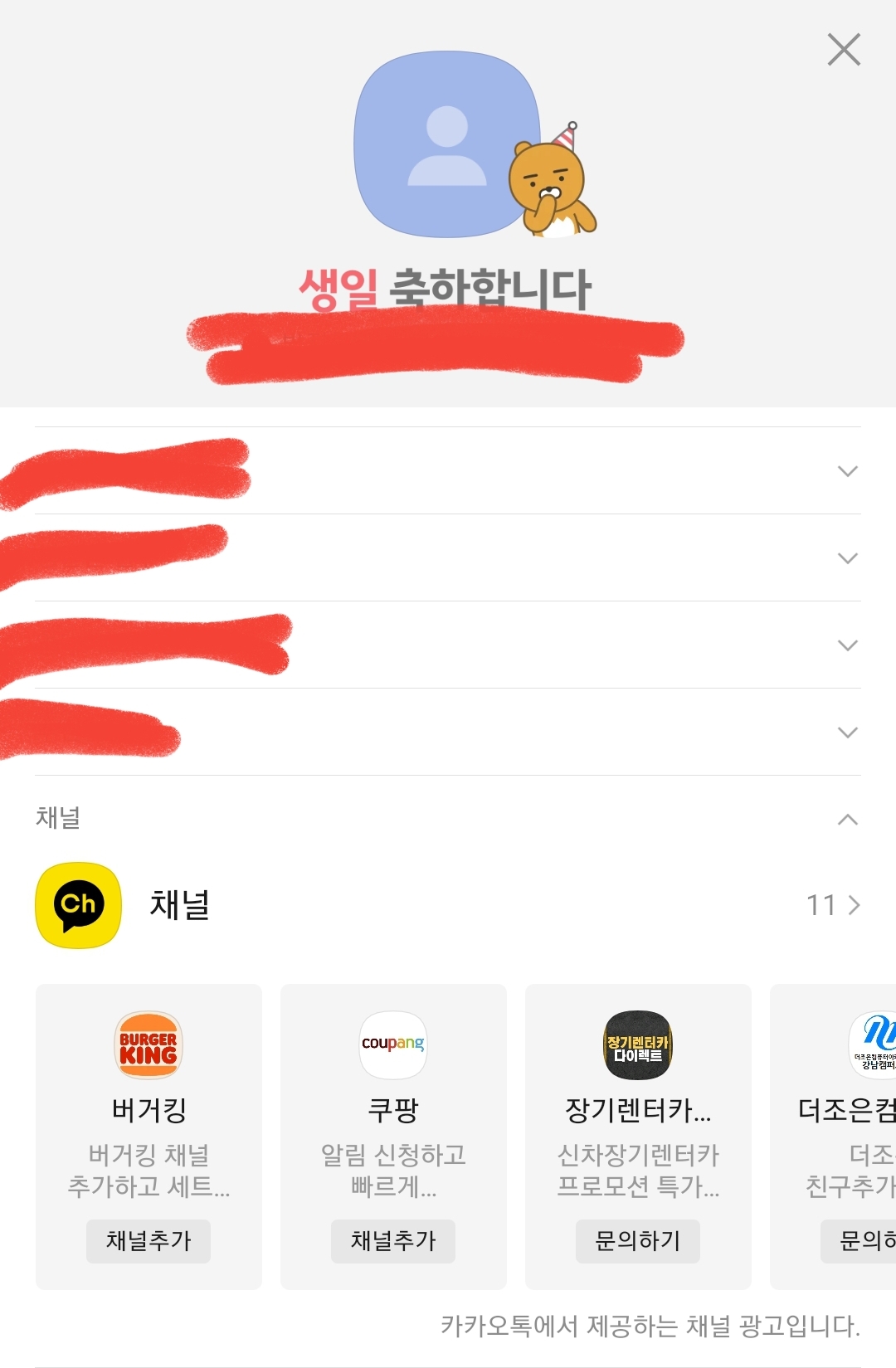Add the 버거킹 channel

pyautogui.click(x=149, y=1240)
